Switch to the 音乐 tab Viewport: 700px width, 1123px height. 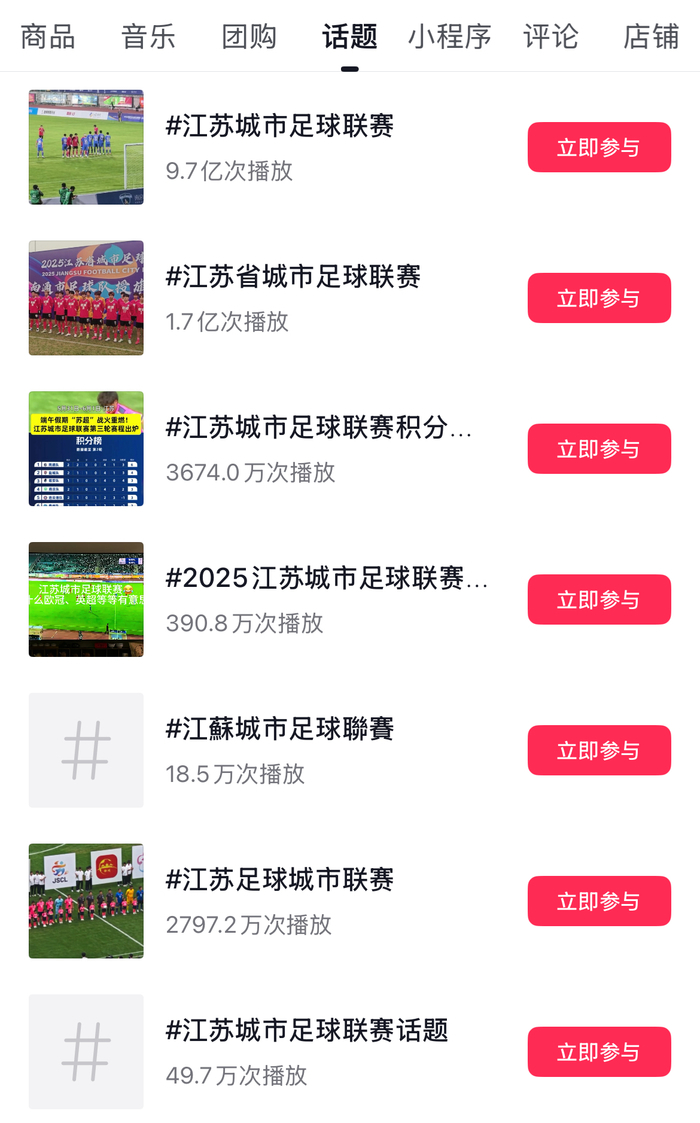[148, 37]
